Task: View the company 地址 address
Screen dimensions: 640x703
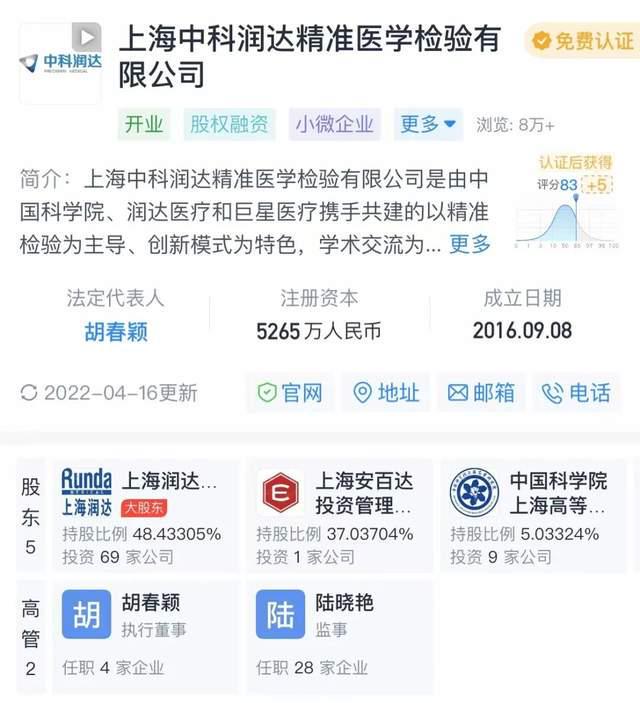Action: click(x=387, y=393)
